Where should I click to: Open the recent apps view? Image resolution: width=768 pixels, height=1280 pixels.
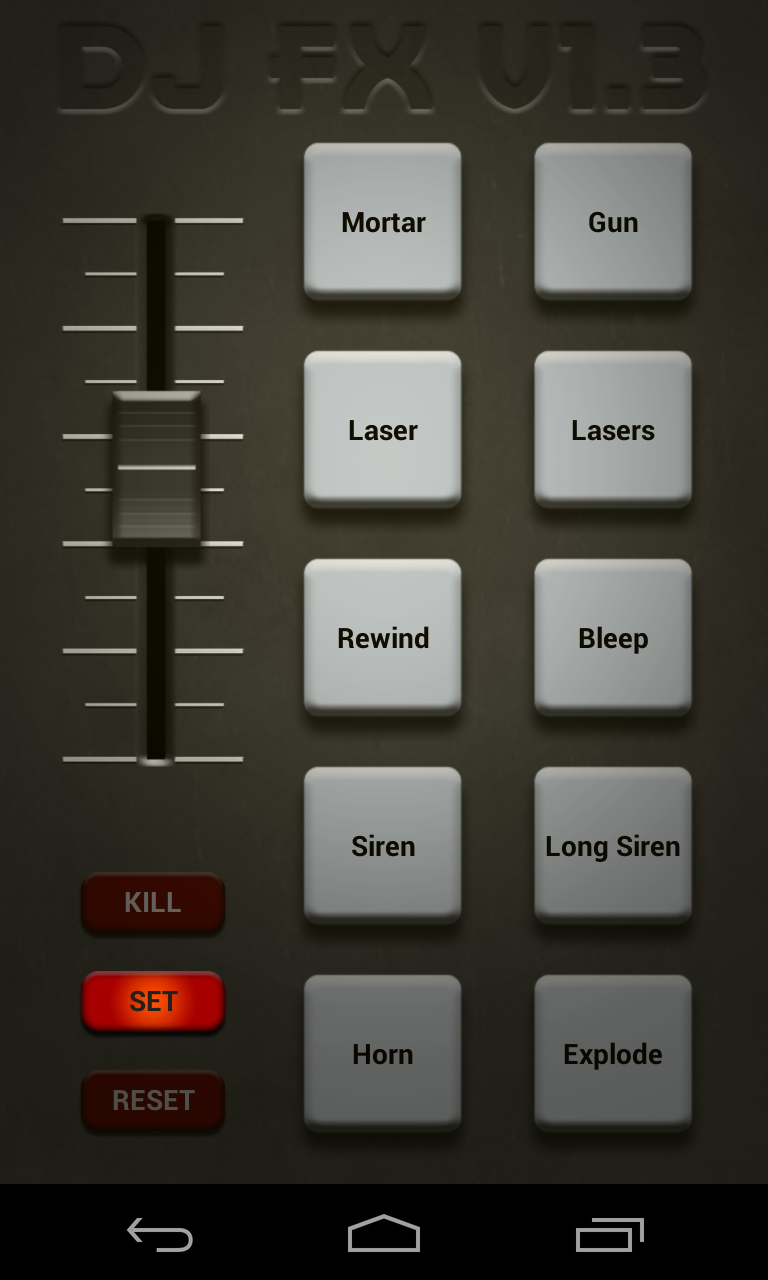click(610, 1234)
